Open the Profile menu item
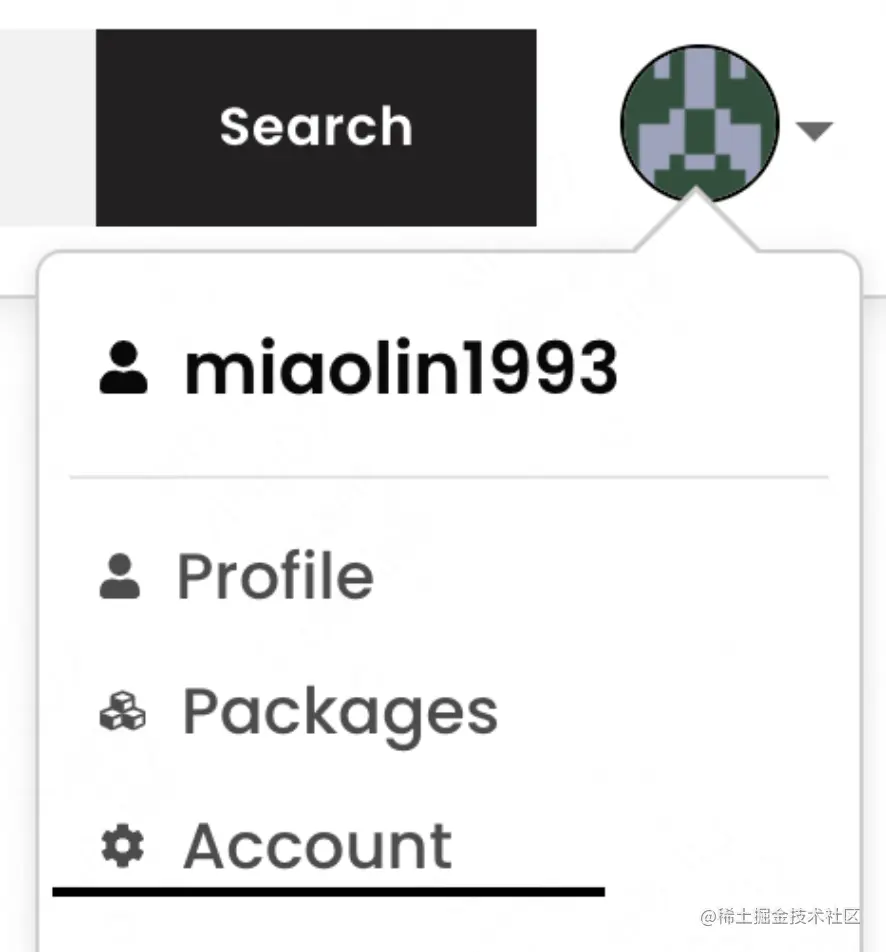This screenshot has width=886, height=952. tap(274, 576)
